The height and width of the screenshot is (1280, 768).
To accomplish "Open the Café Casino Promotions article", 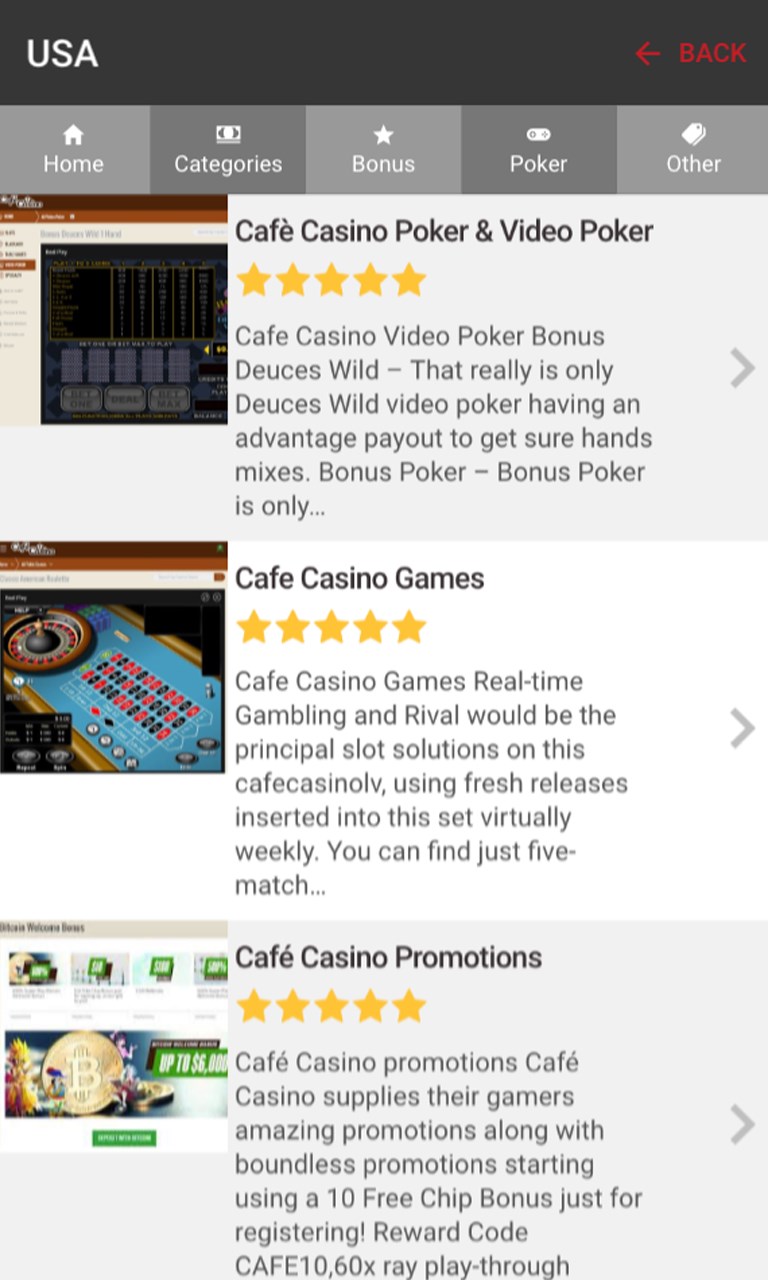I will coord(388,958).
